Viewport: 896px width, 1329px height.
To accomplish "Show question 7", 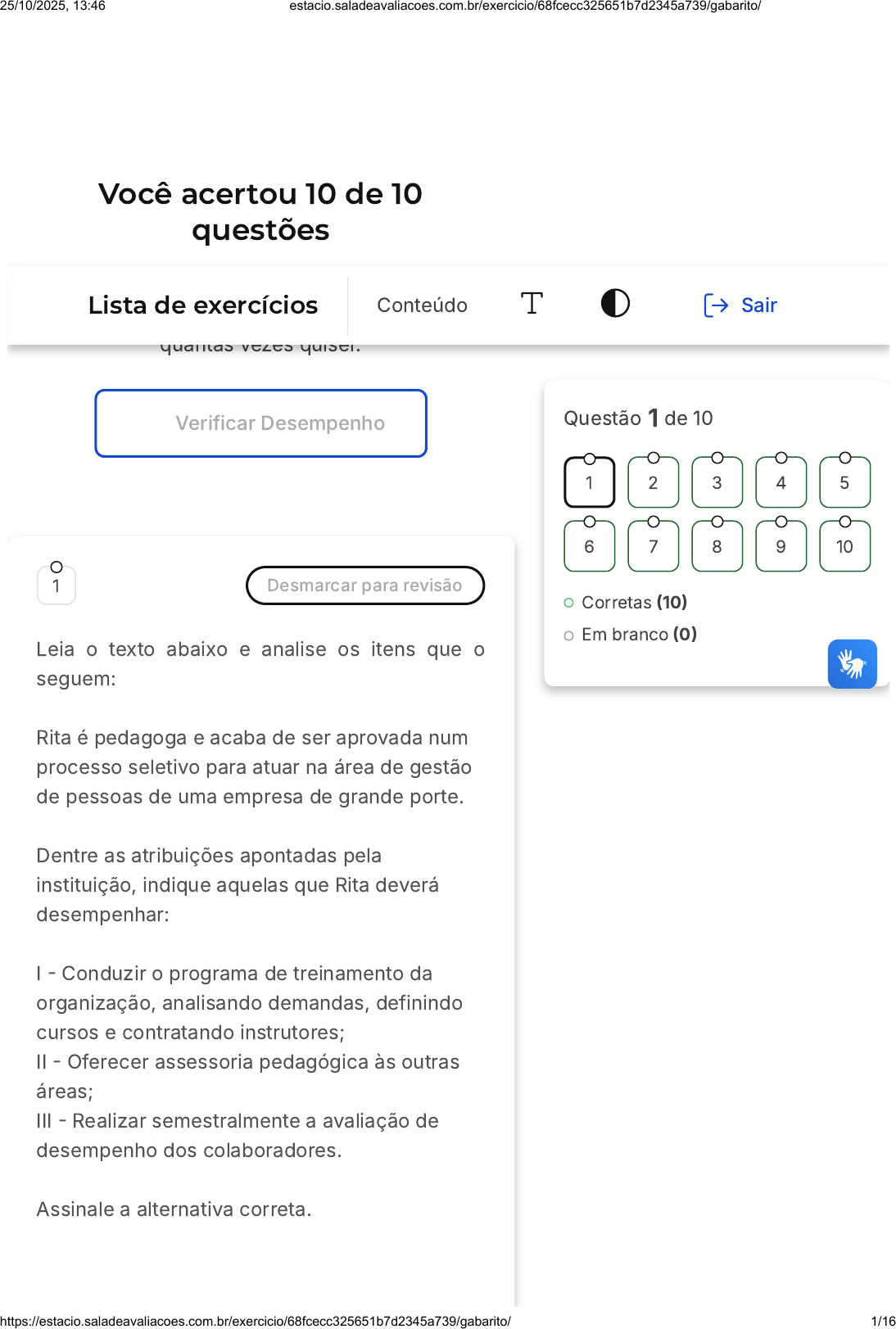I will coord(653,547).
